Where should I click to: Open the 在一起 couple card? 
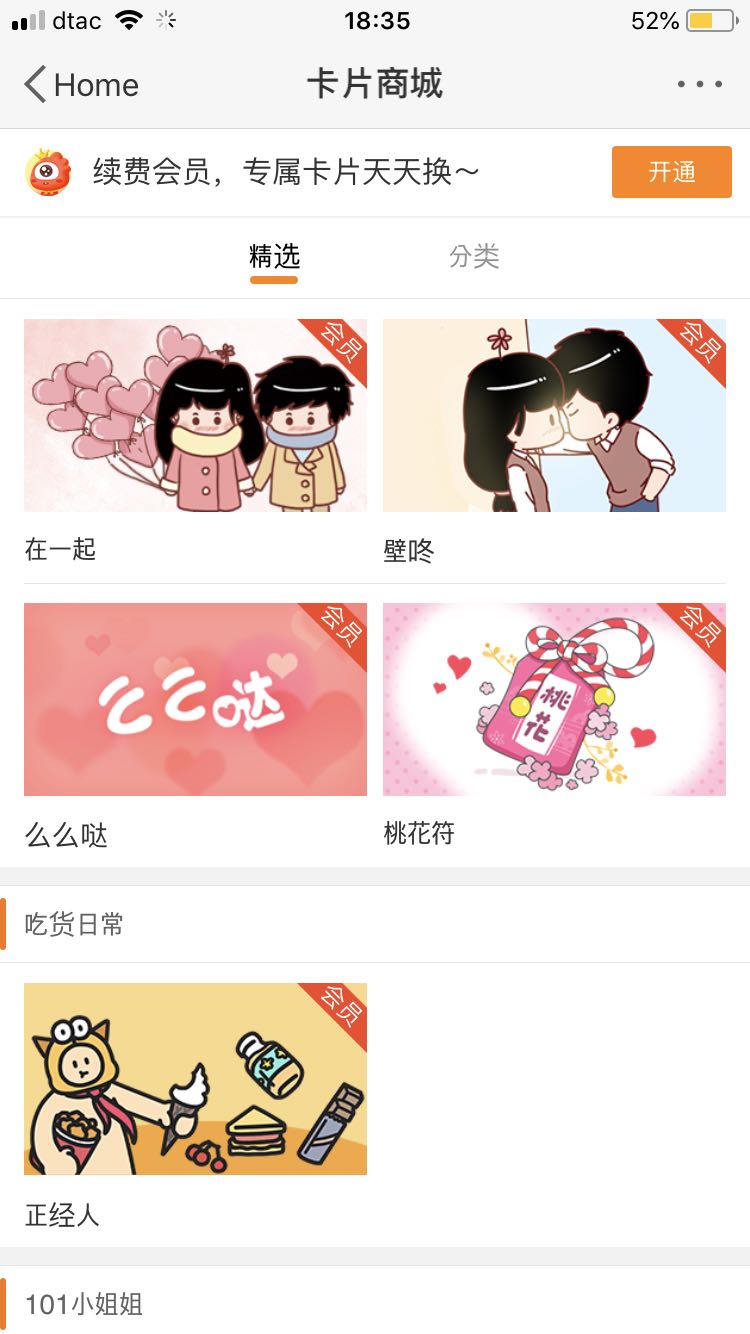(x=195, y=416)
